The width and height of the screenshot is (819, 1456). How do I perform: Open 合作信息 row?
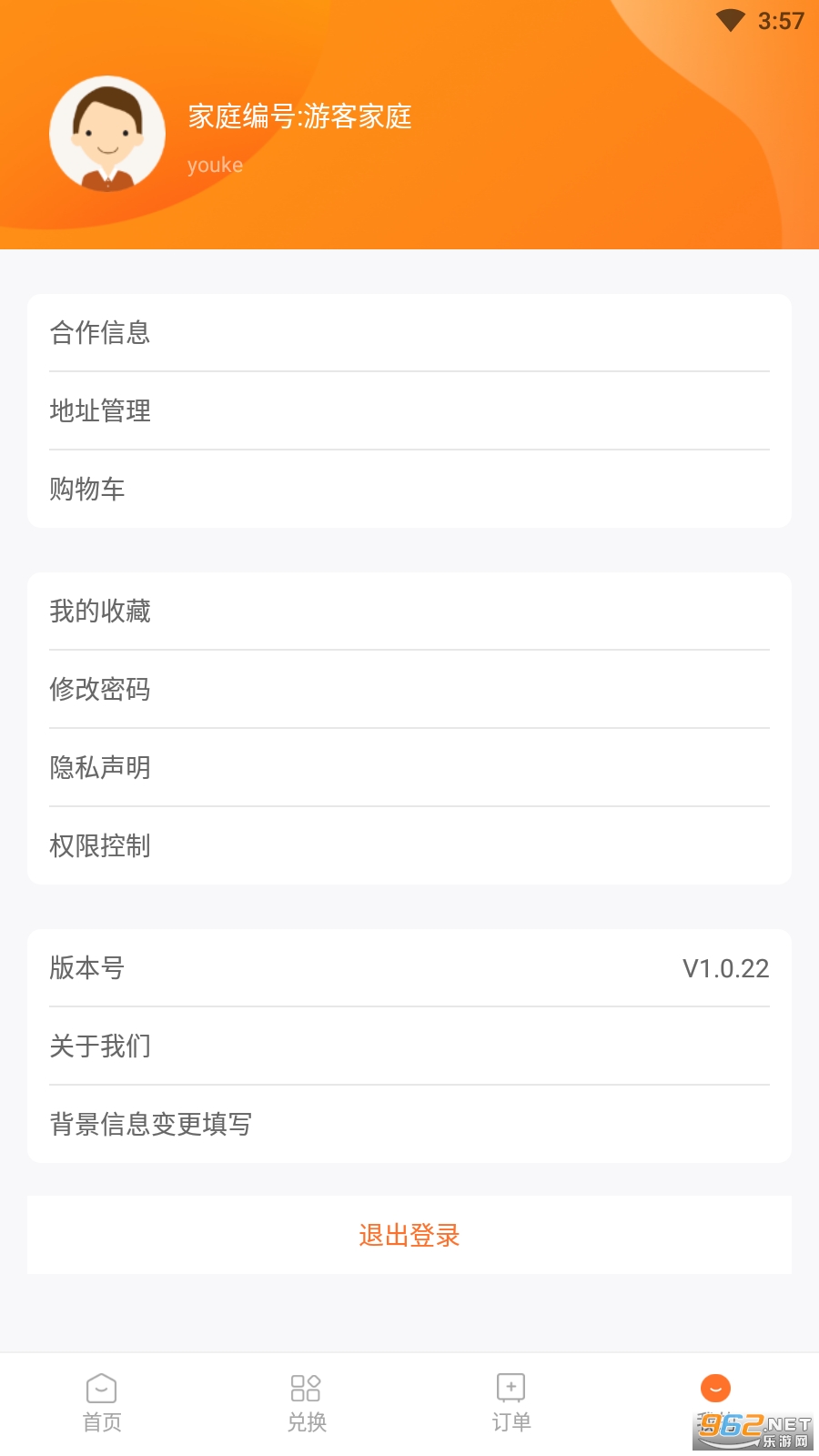tap(409, 333)
